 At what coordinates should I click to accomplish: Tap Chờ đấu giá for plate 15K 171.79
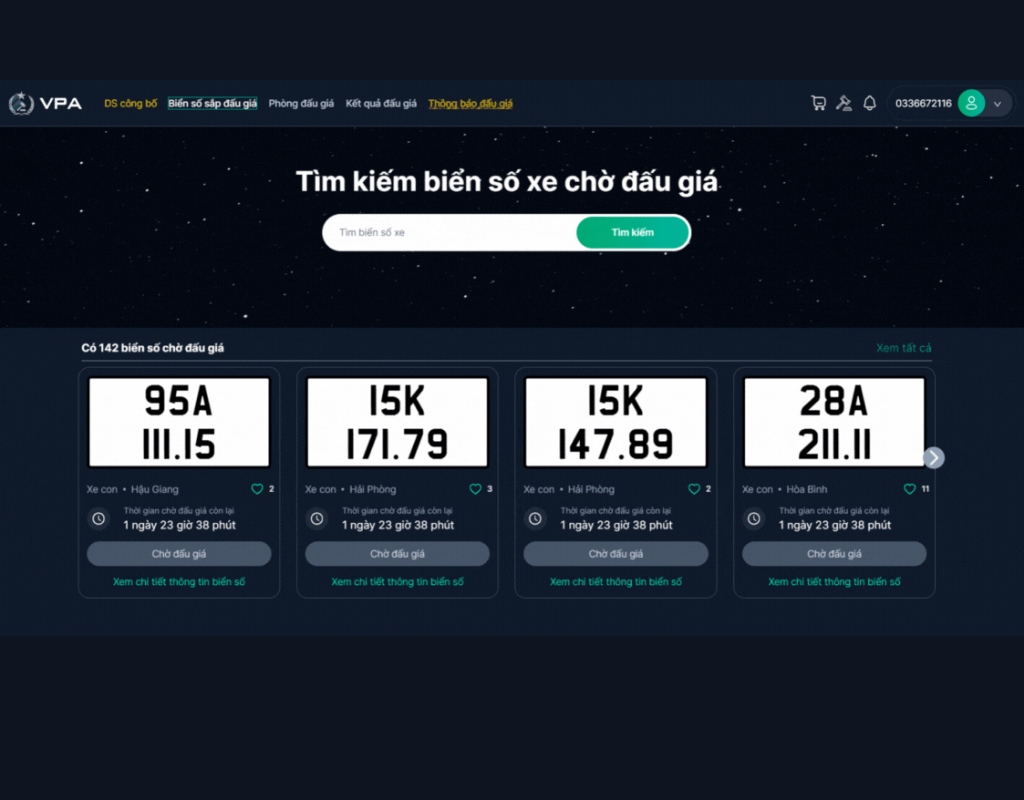(x=397, y=554)
